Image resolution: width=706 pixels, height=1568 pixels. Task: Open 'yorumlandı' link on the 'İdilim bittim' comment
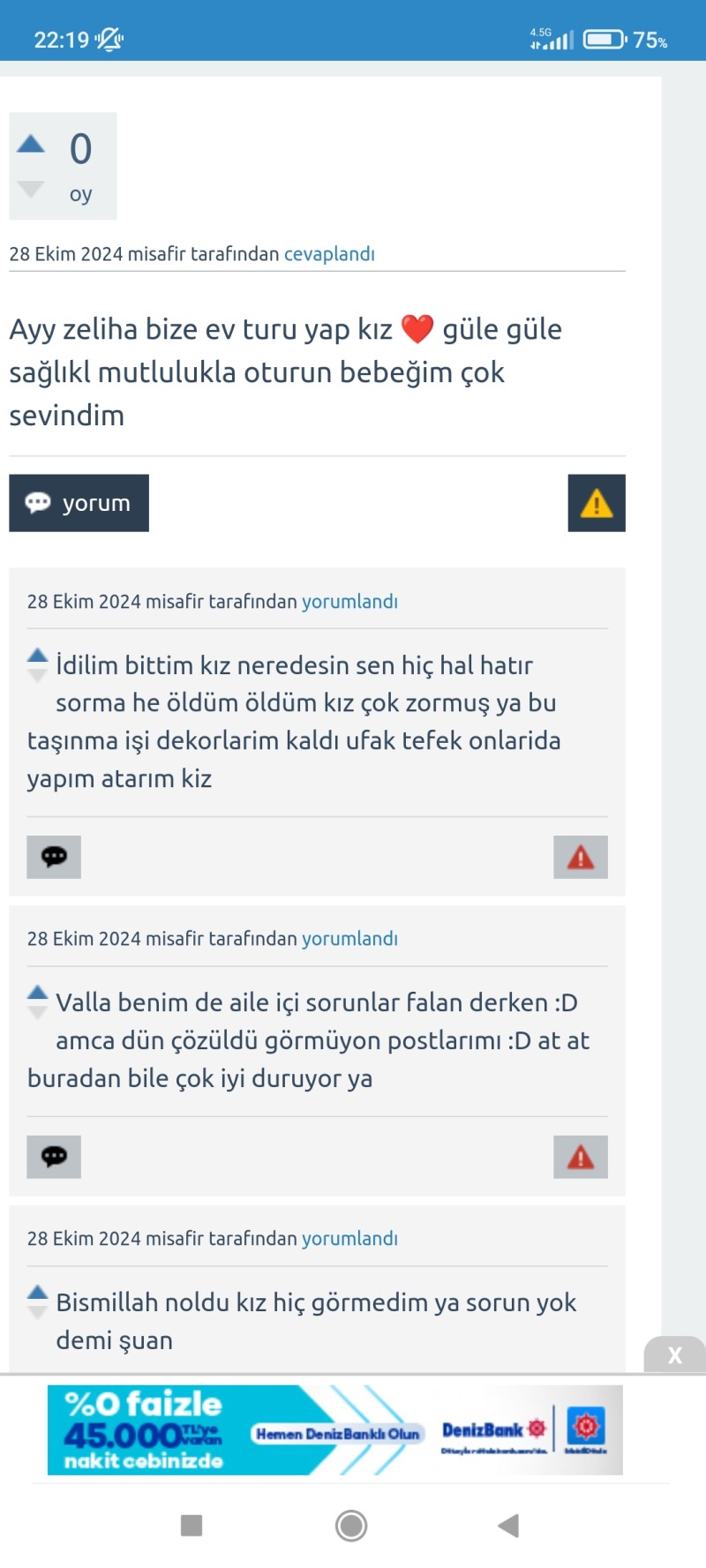[x=349, y=602]
